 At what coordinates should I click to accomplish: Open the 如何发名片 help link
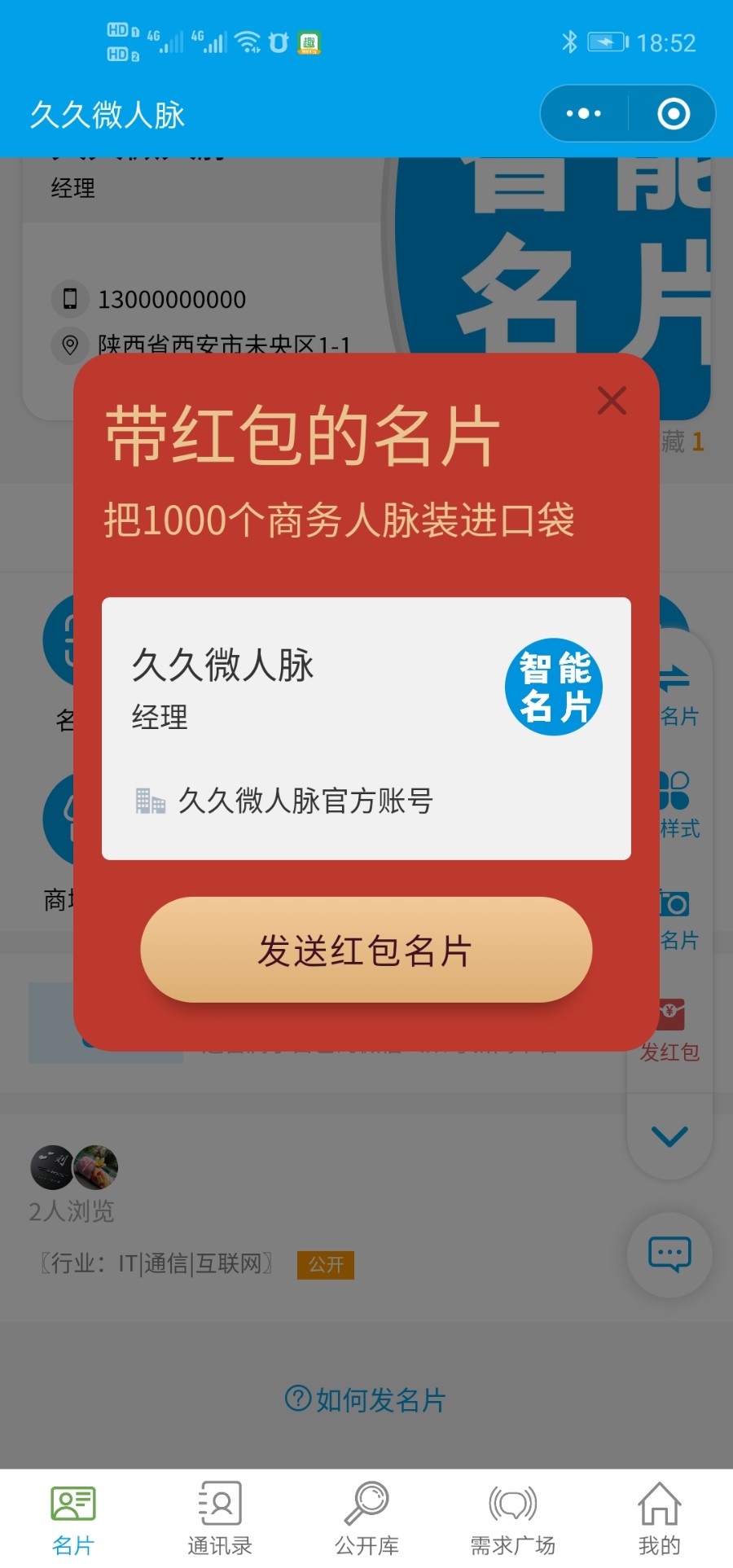coord(379,1399)
